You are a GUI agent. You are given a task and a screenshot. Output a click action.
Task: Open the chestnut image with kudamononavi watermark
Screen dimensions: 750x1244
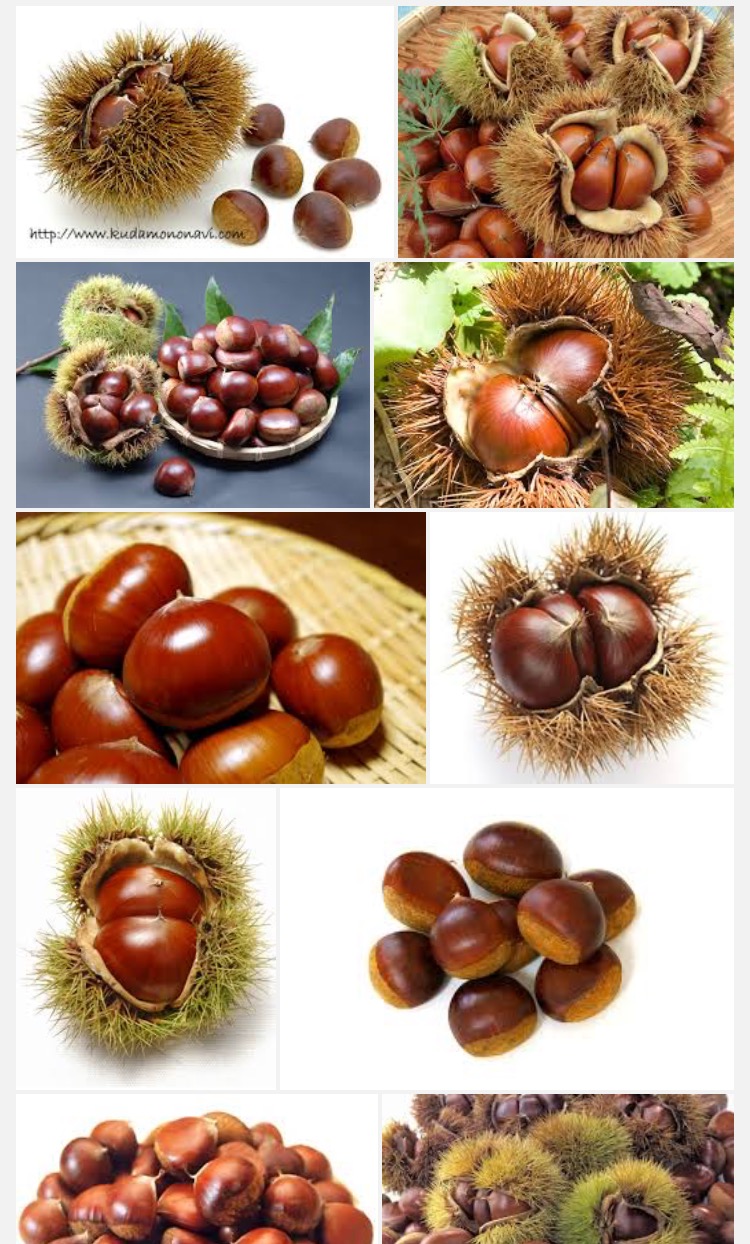click(205, 131)
